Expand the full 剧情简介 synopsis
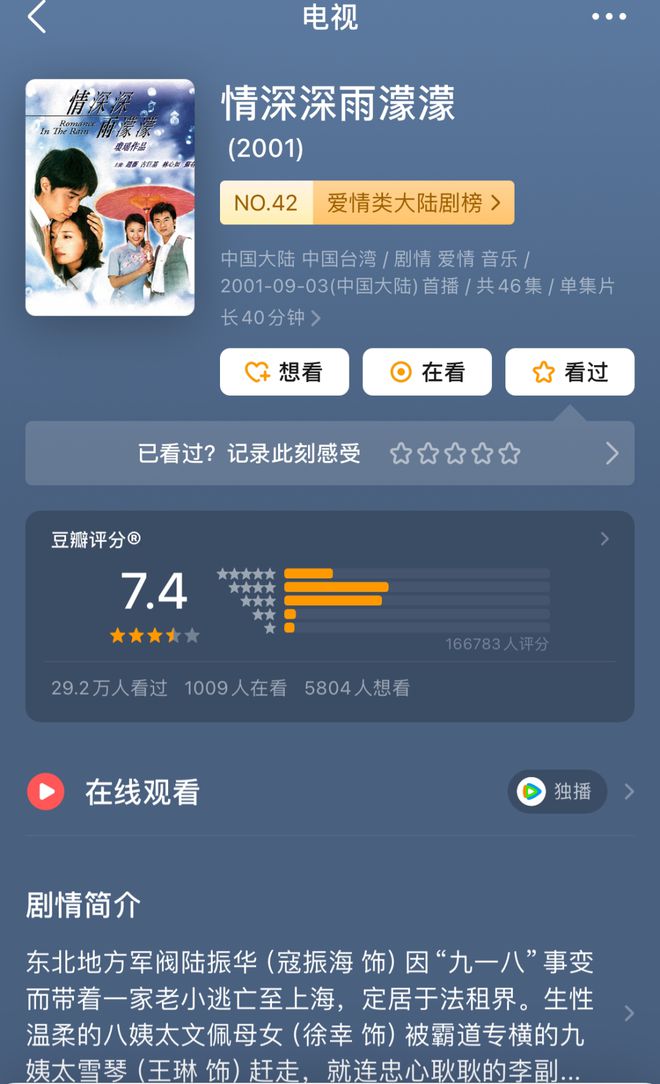Screen dimensions: 660x1084 coord(330,1013)
